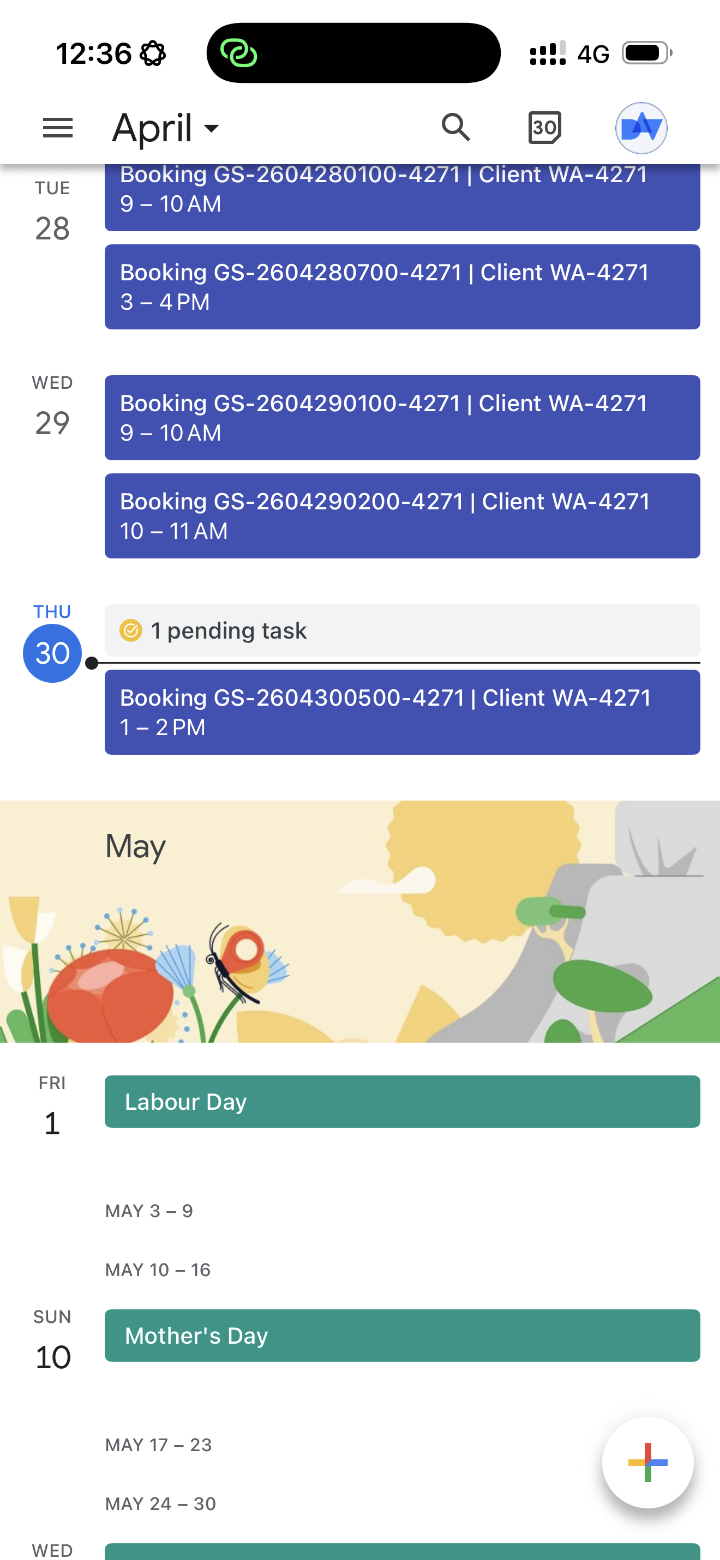Open Booking GS-2604300500-4271 event details
This screenshot has width=720, height=1560.
click(402, 711)
